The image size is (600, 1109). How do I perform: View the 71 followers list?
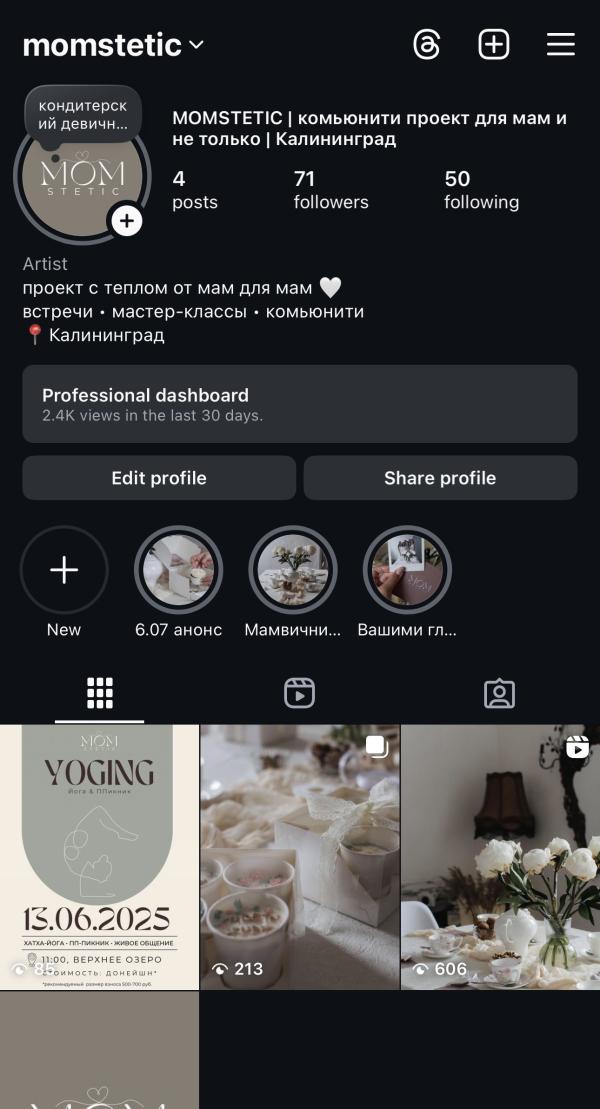pos(331,190)
